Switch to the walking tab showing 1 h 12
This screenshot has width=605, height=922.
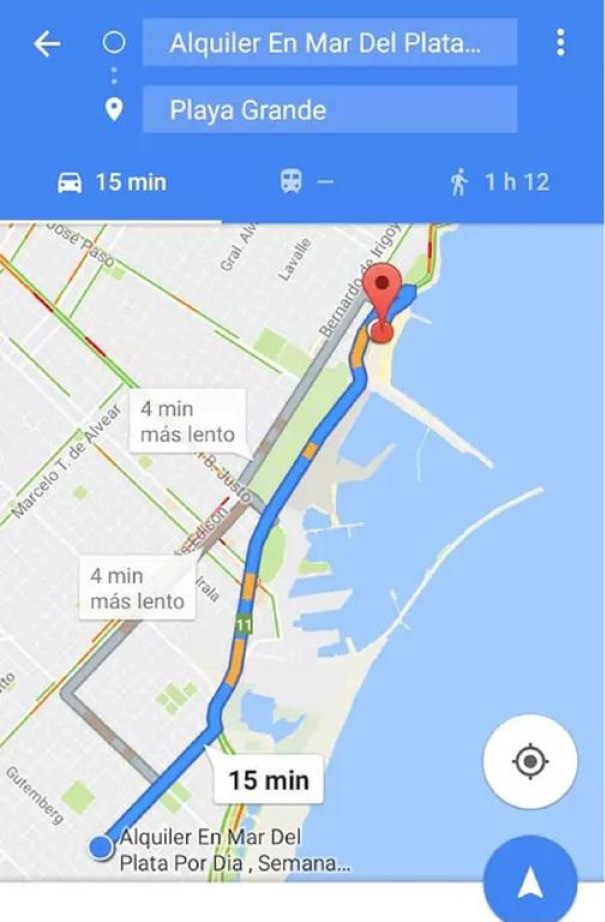pos(500,182)
